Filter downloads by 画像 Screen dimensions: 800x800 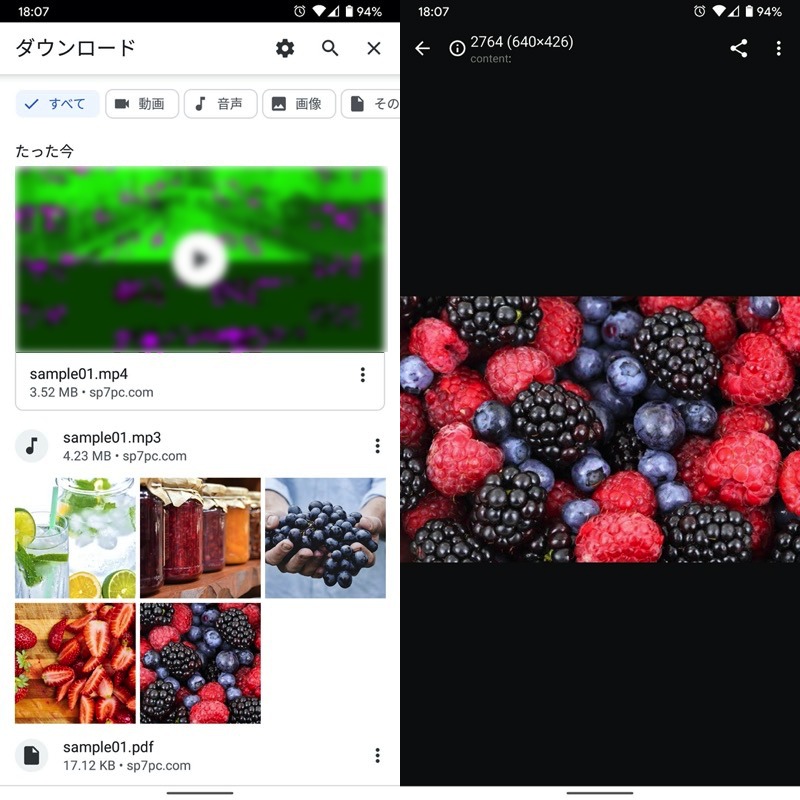298,104
